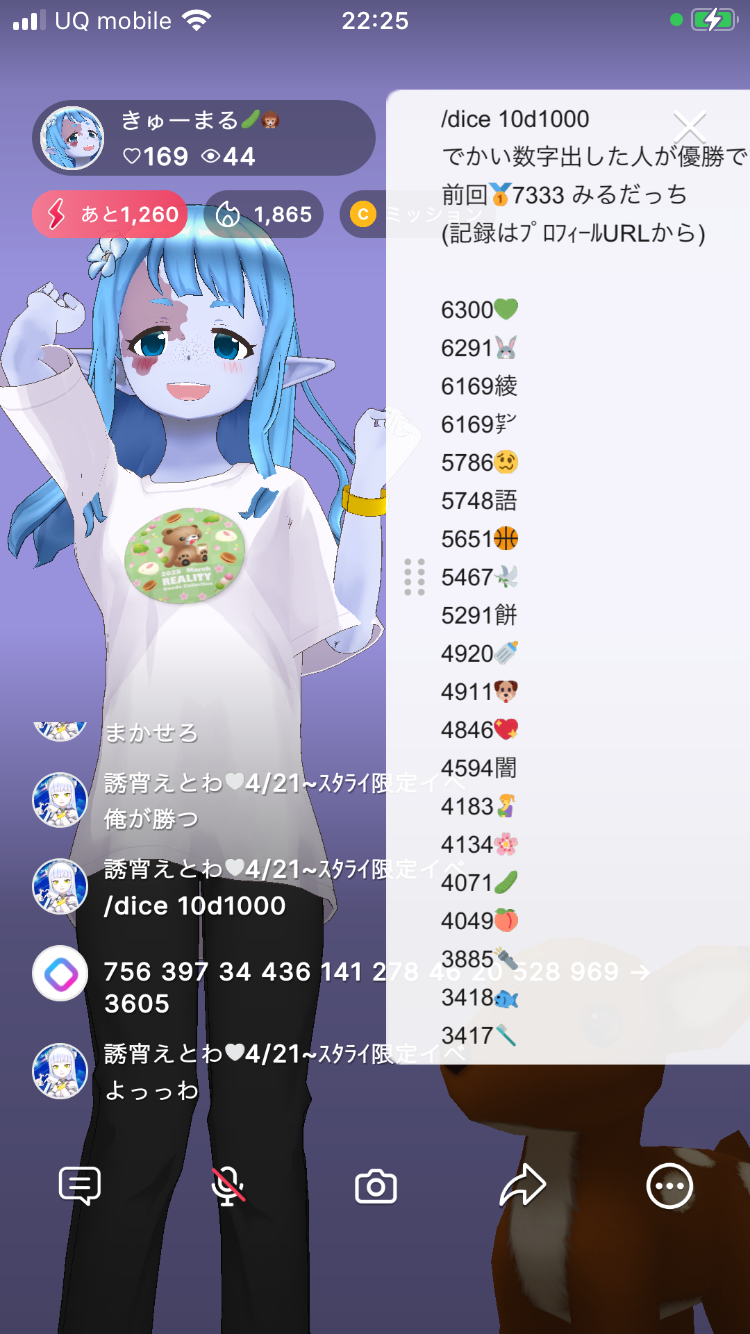Open the more options menu

tap(669, 1187)
